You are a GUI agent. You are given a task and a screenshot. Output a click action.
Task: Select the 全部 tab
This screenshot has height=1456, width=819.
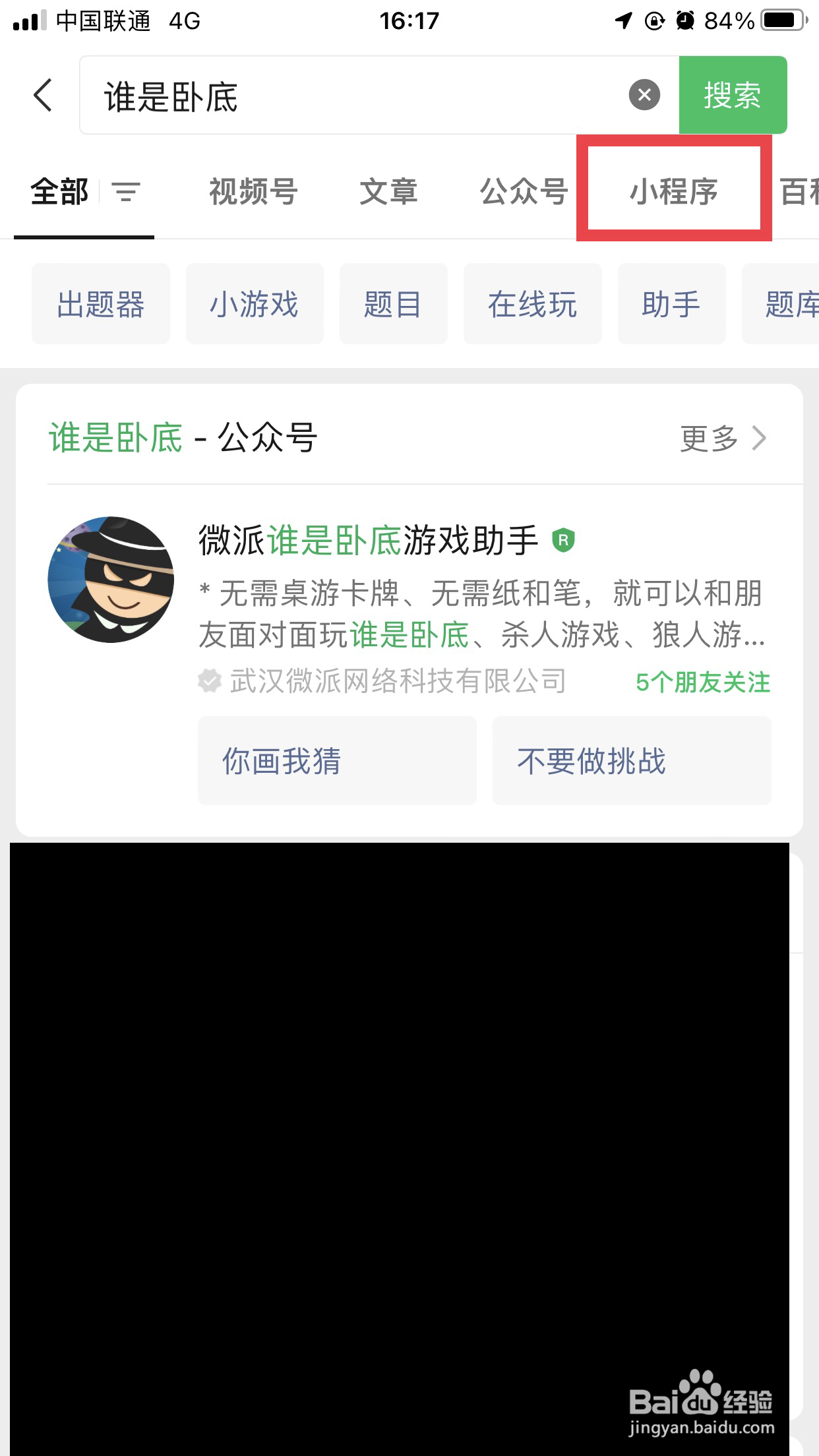pyautogui.click(x=59, y=192)
